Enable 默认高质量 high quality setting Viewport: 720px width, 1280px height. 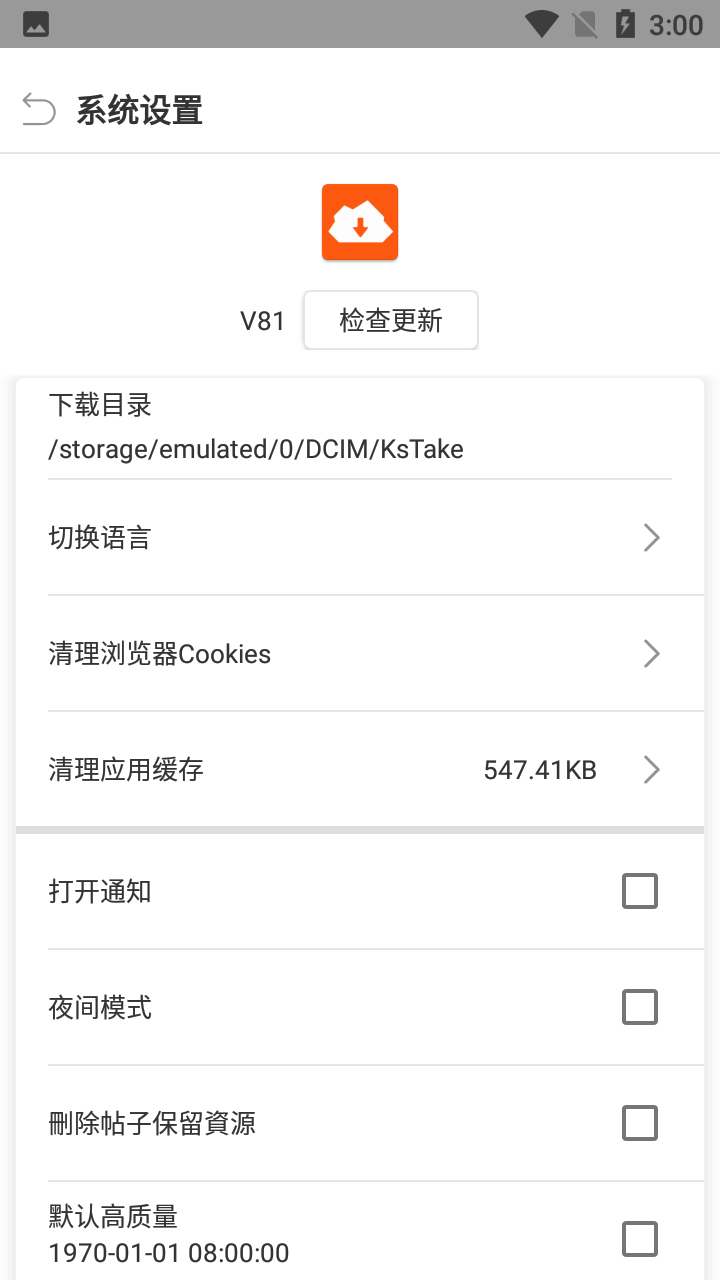(639, 1239)
